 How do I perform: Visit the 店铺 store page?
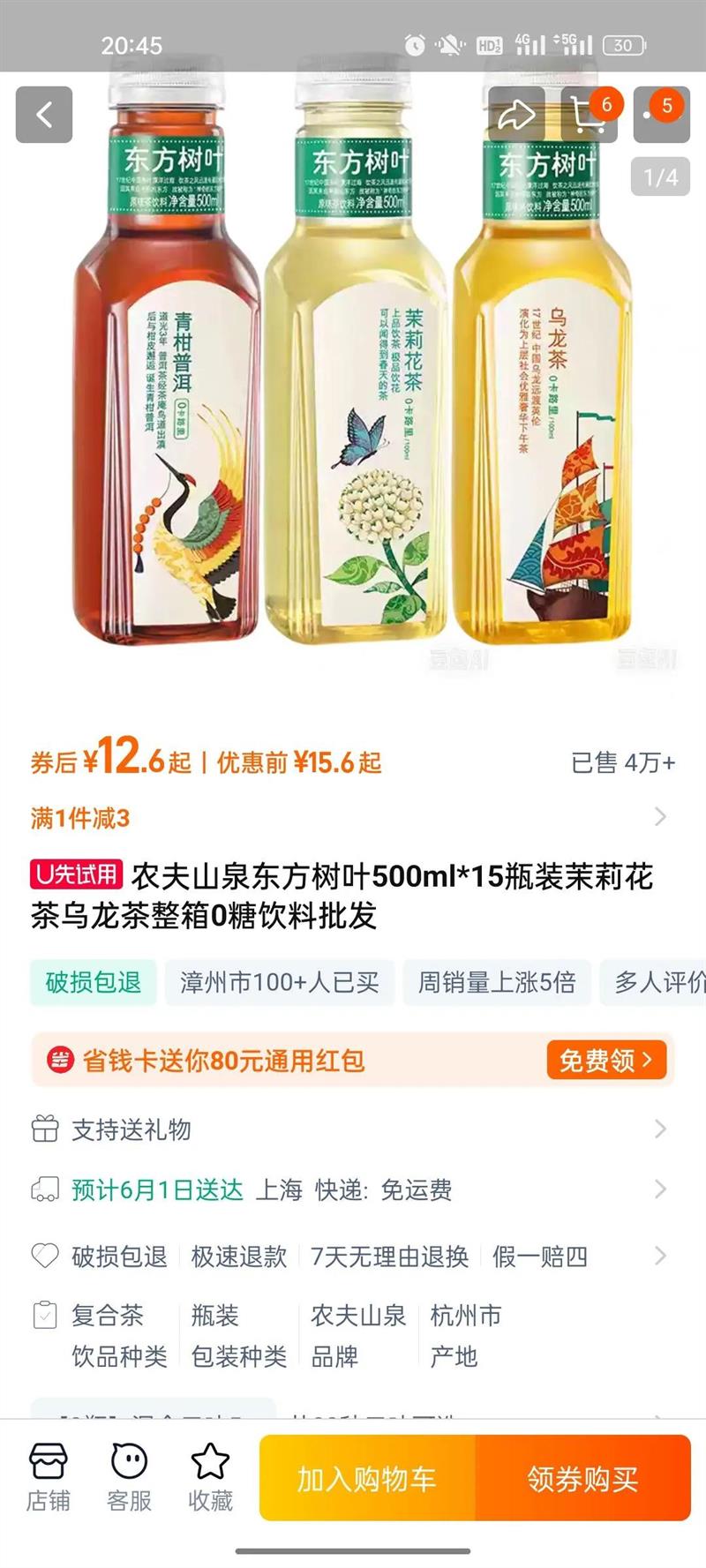(48, 1478)
